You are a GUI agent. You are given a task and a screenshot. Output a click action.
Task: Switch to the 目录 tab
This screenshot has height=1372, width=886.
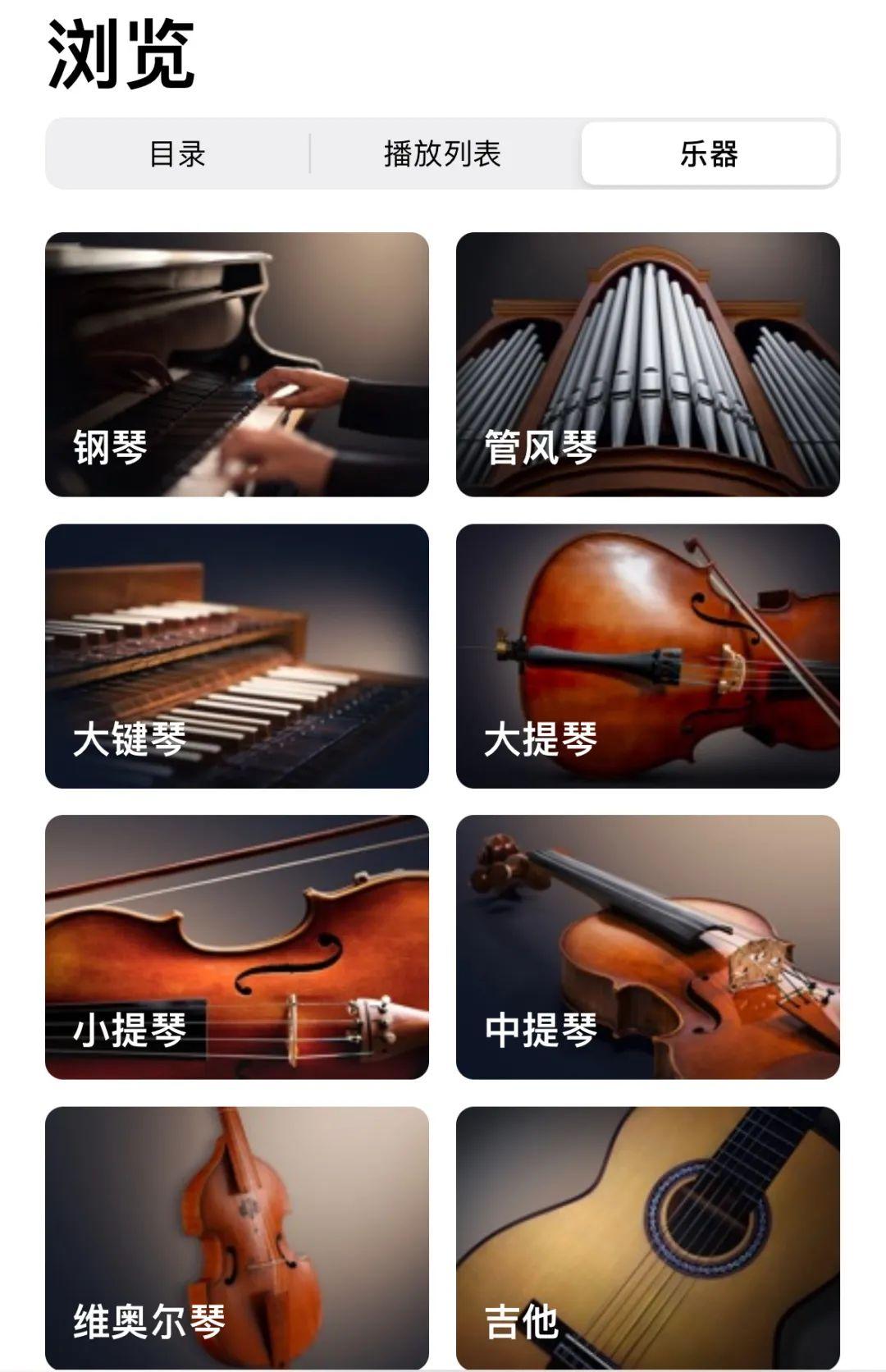[177, 154]
